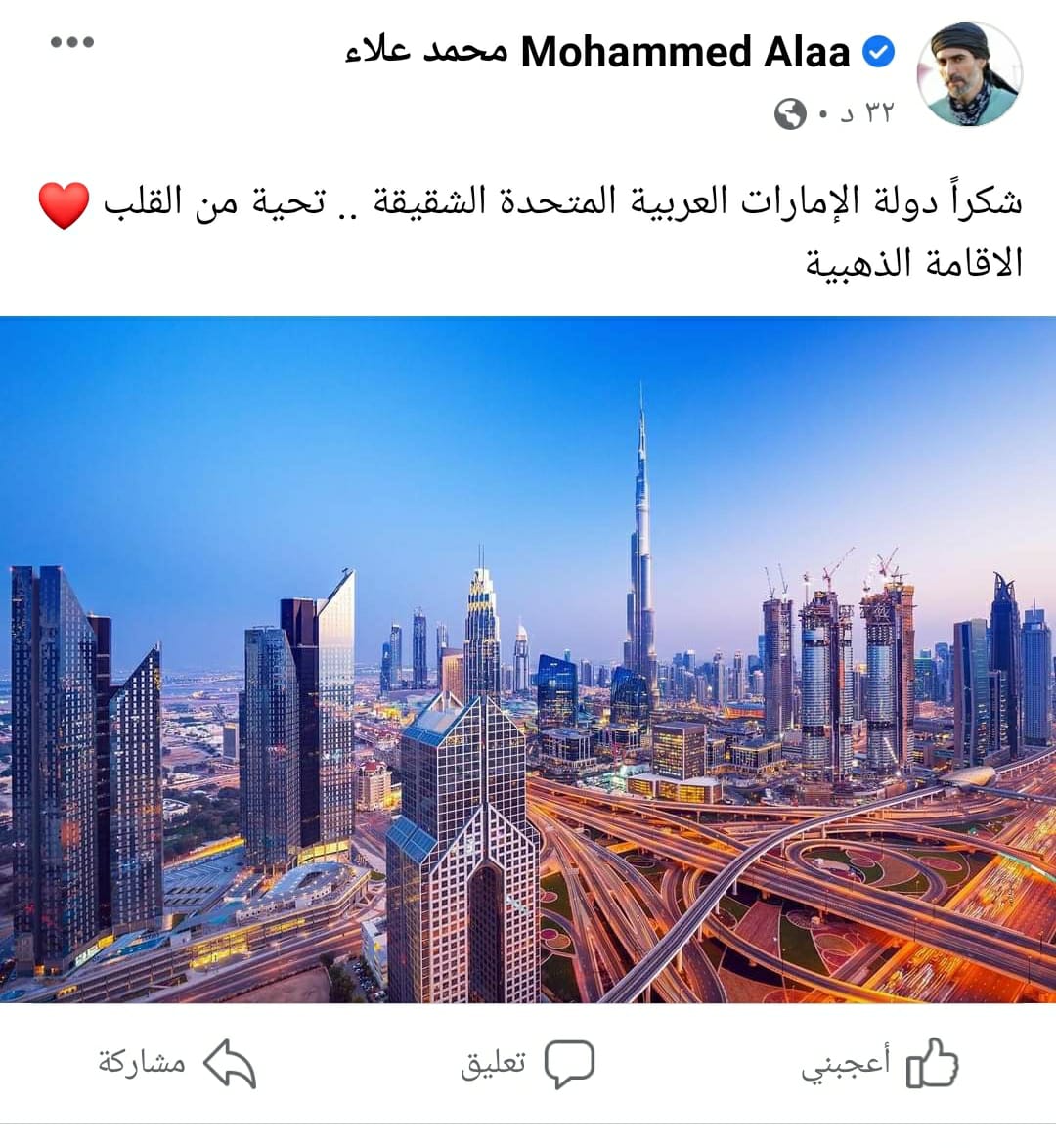Share the post using مشاركة
This screenshot has height=1148, width=1056.
pos(178,1063)
